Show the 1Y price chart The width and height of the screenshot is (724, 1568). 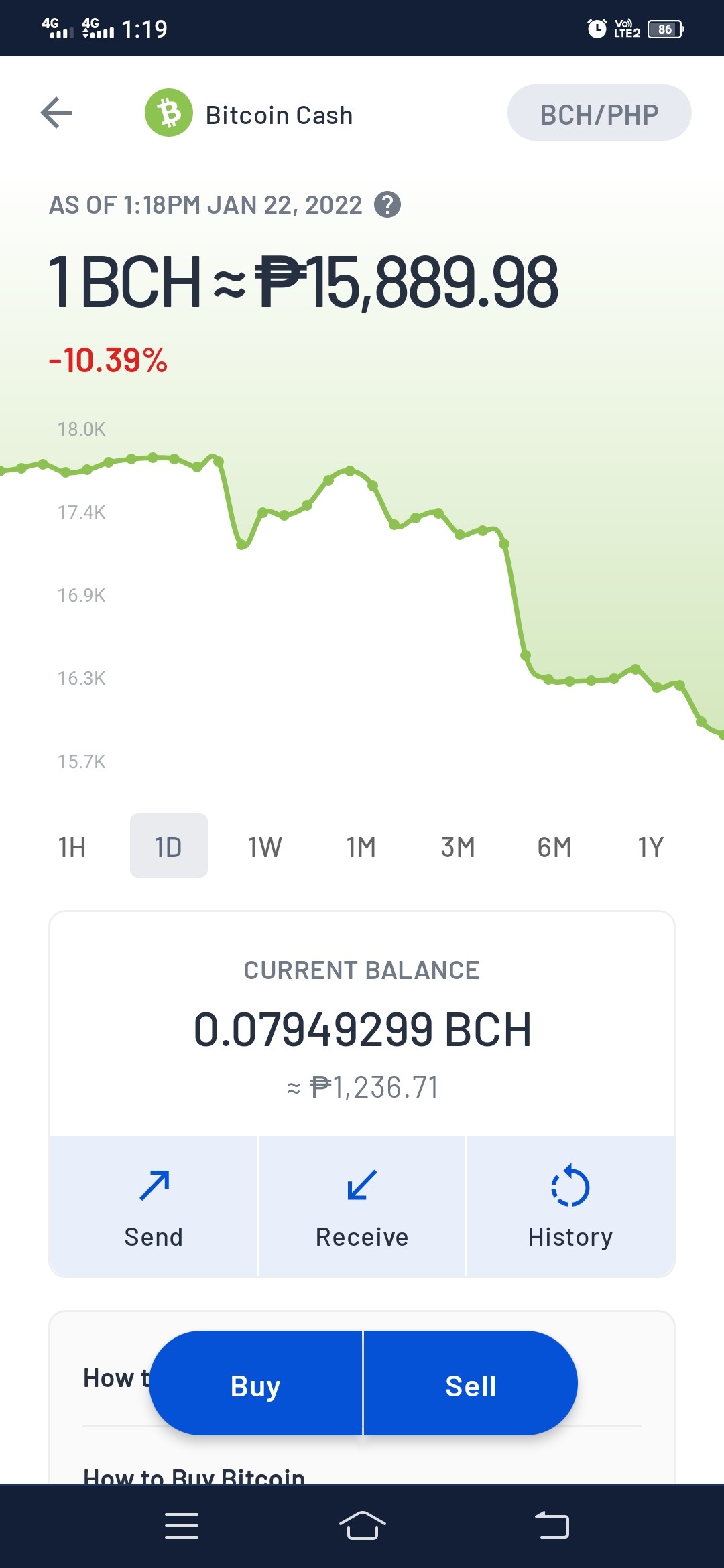click(x=650, y=846)
